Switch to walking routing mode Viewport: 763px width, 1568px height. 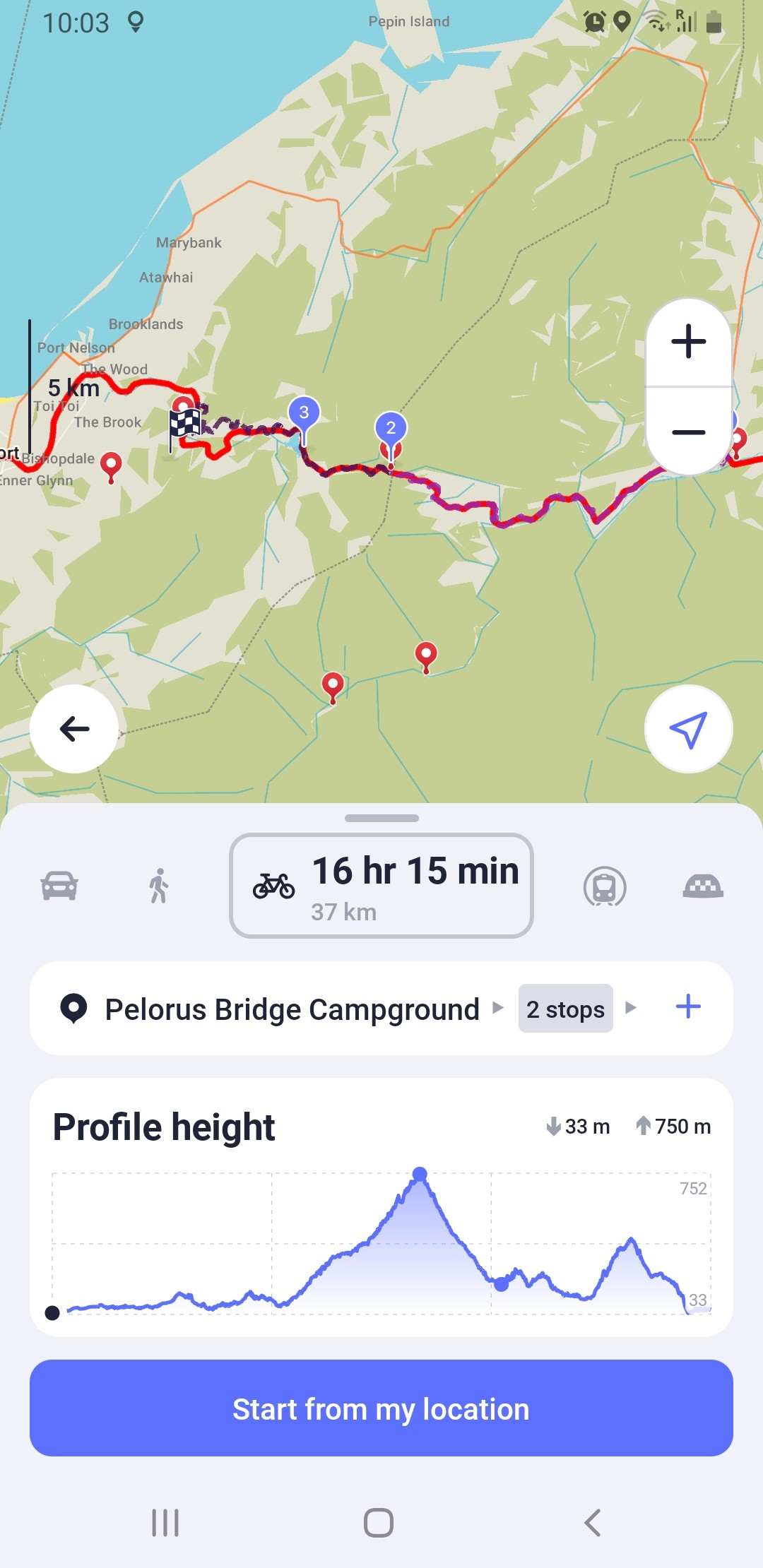tap(159, 886)
